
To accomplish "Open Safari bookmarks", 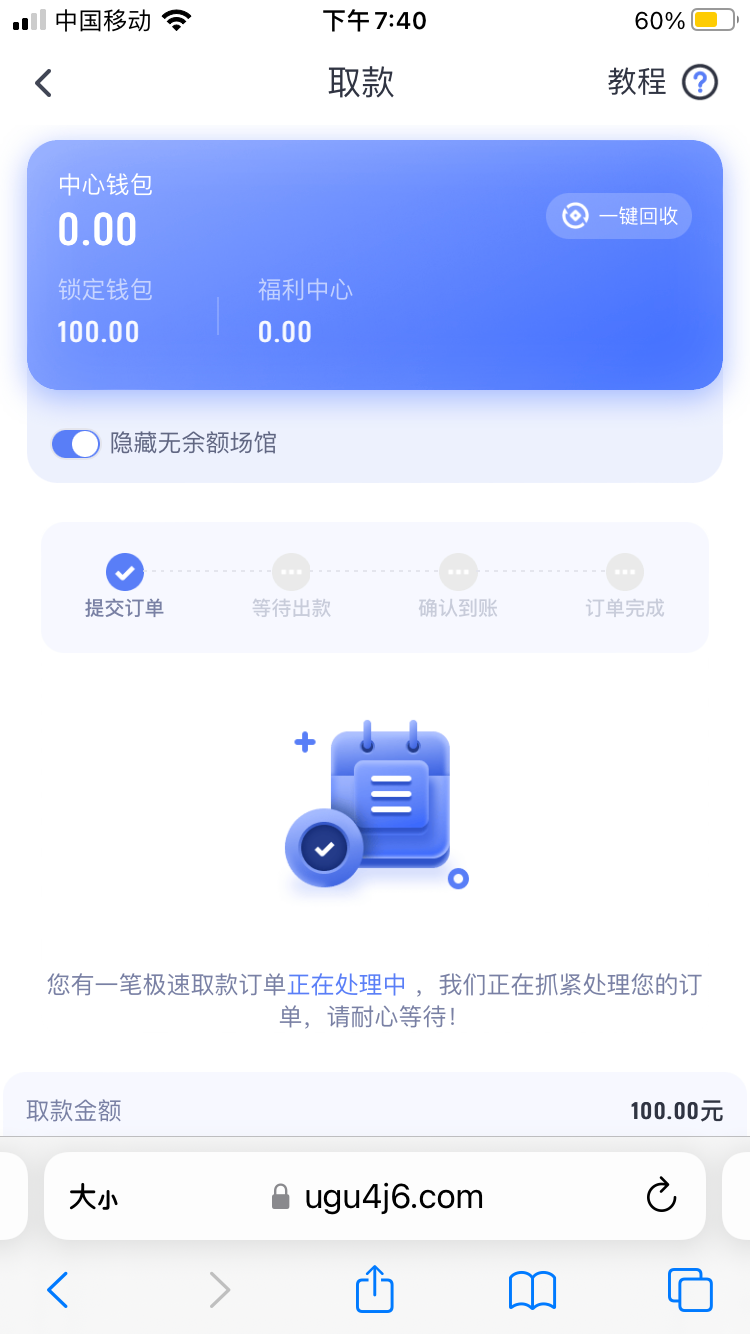I will pos(532,1290).
